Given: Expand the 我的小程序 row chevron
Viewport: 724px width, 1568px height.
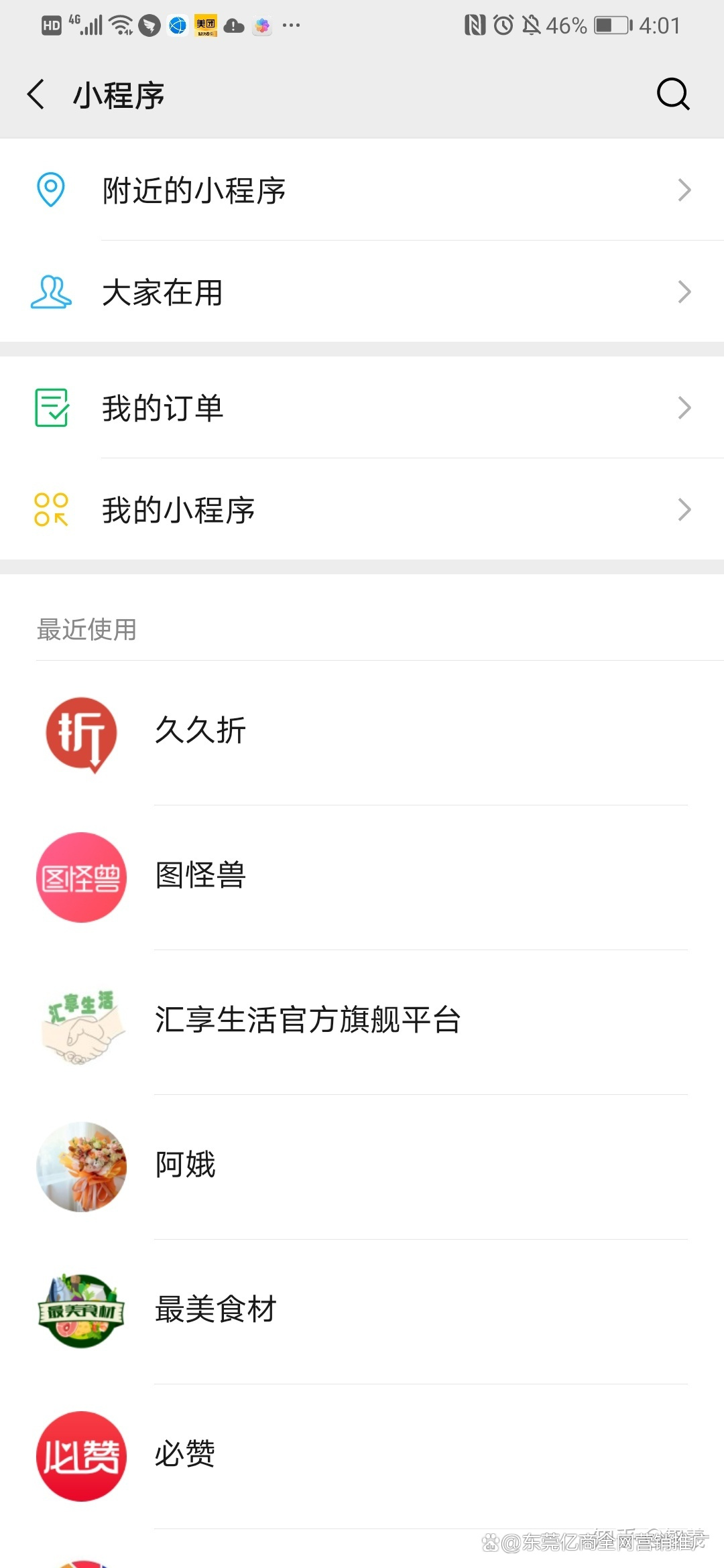Looking at the screenshot, I should click(684, 509).
